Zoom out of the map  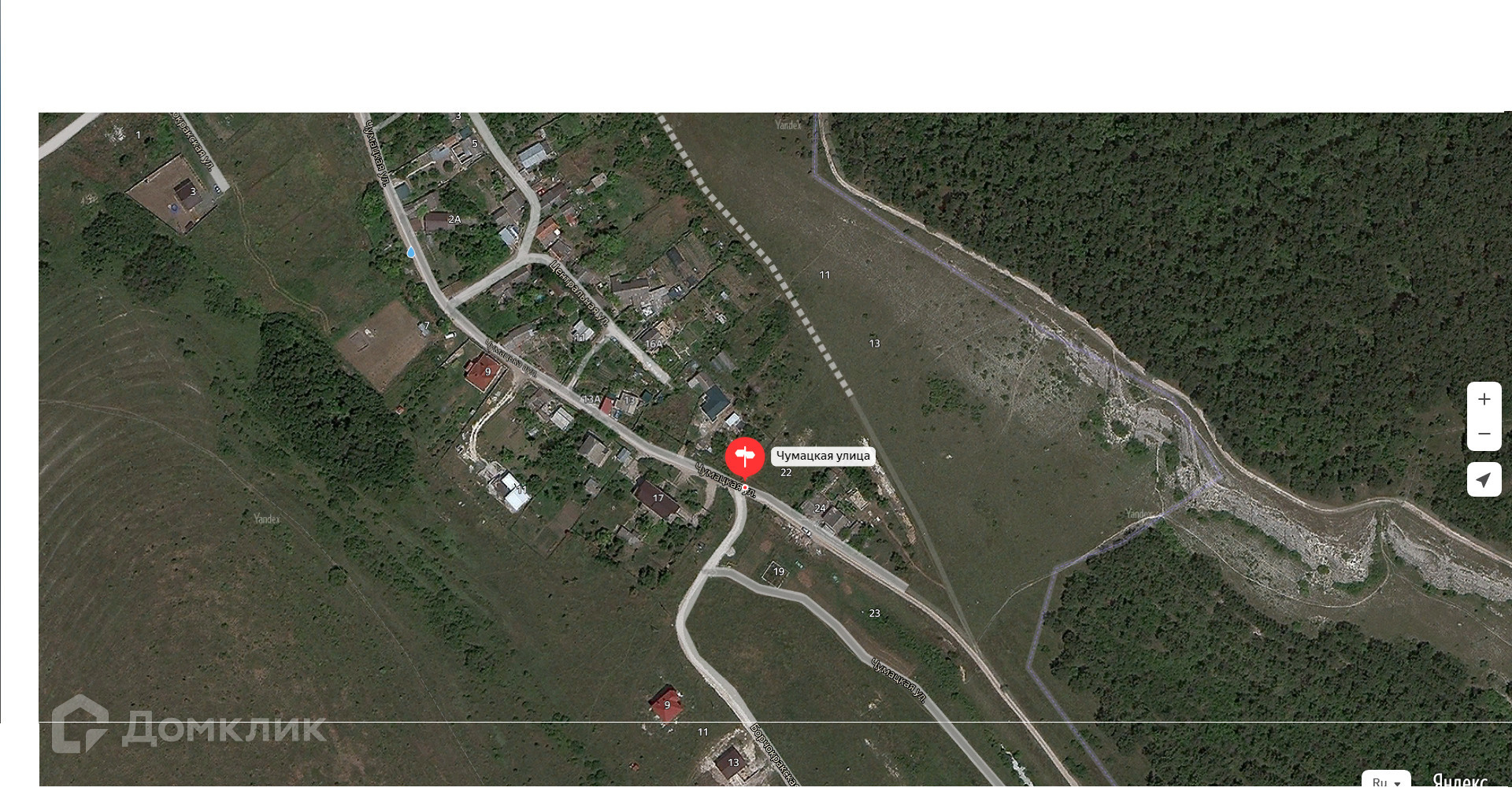[1484, 434]
